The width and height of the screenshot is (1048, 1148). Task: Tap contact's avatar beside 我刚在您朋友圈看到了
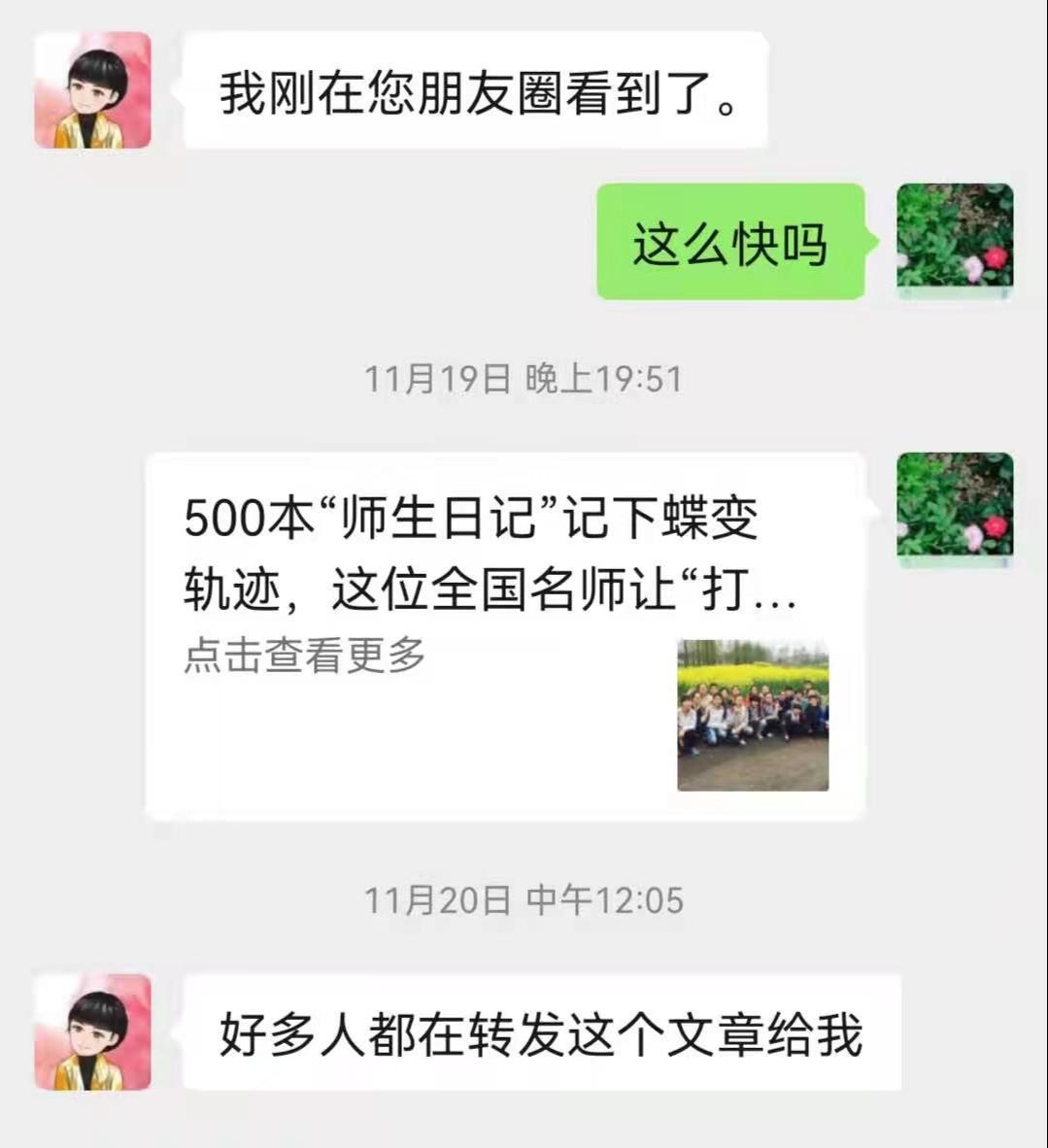93,90
